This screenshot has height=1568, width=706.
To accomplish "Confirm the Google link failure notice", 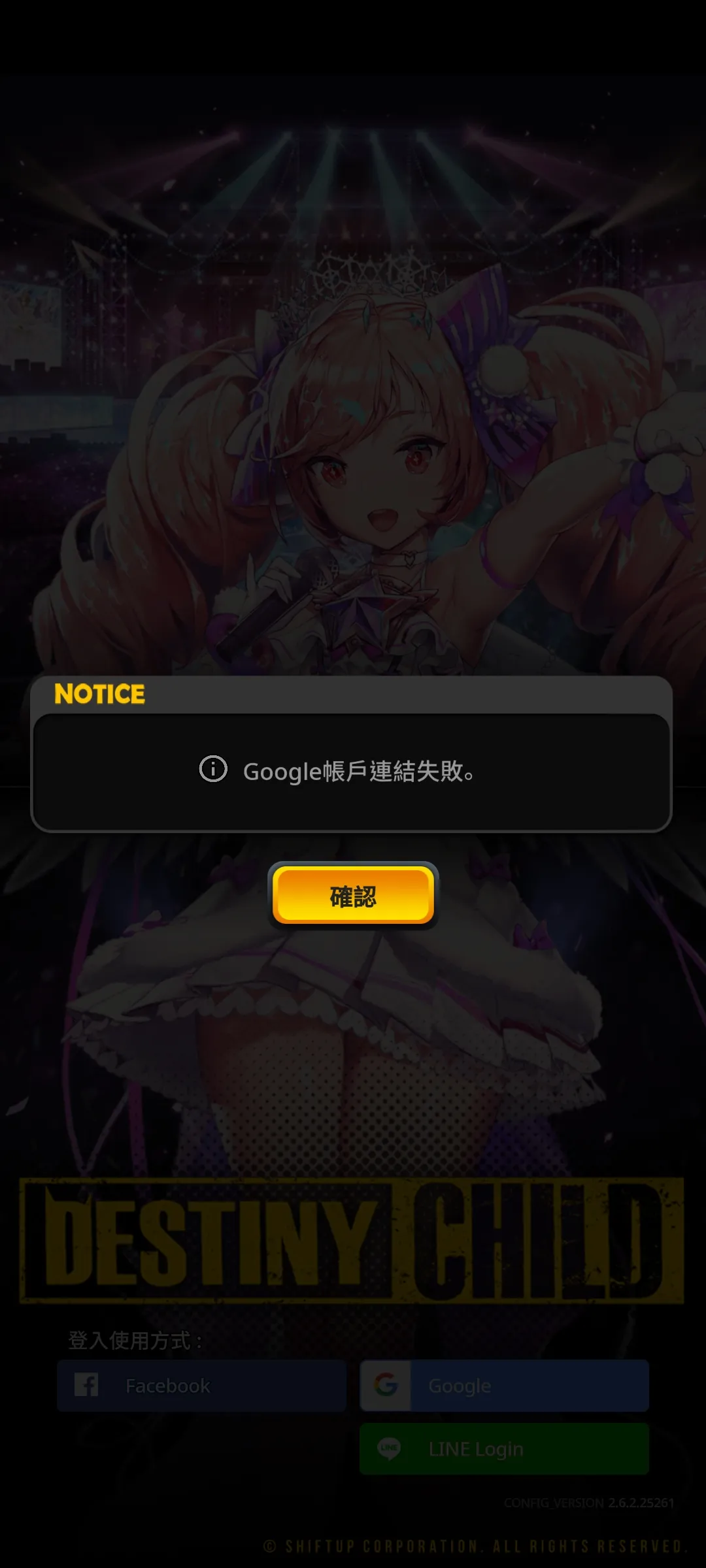I will 353,896.
